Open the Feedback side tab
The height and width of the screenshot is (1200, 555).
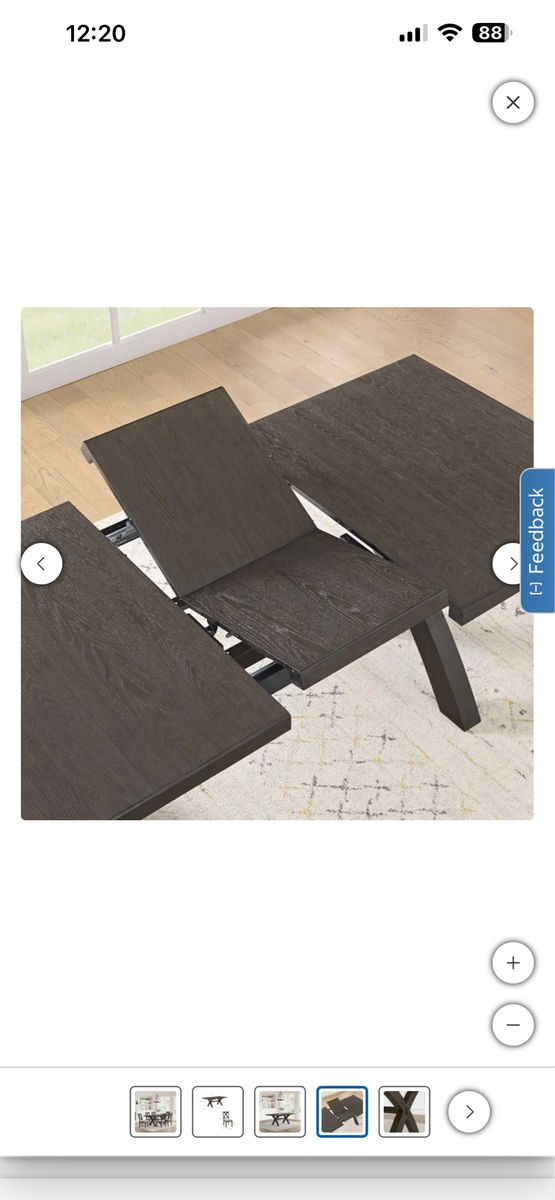(538, 540)
